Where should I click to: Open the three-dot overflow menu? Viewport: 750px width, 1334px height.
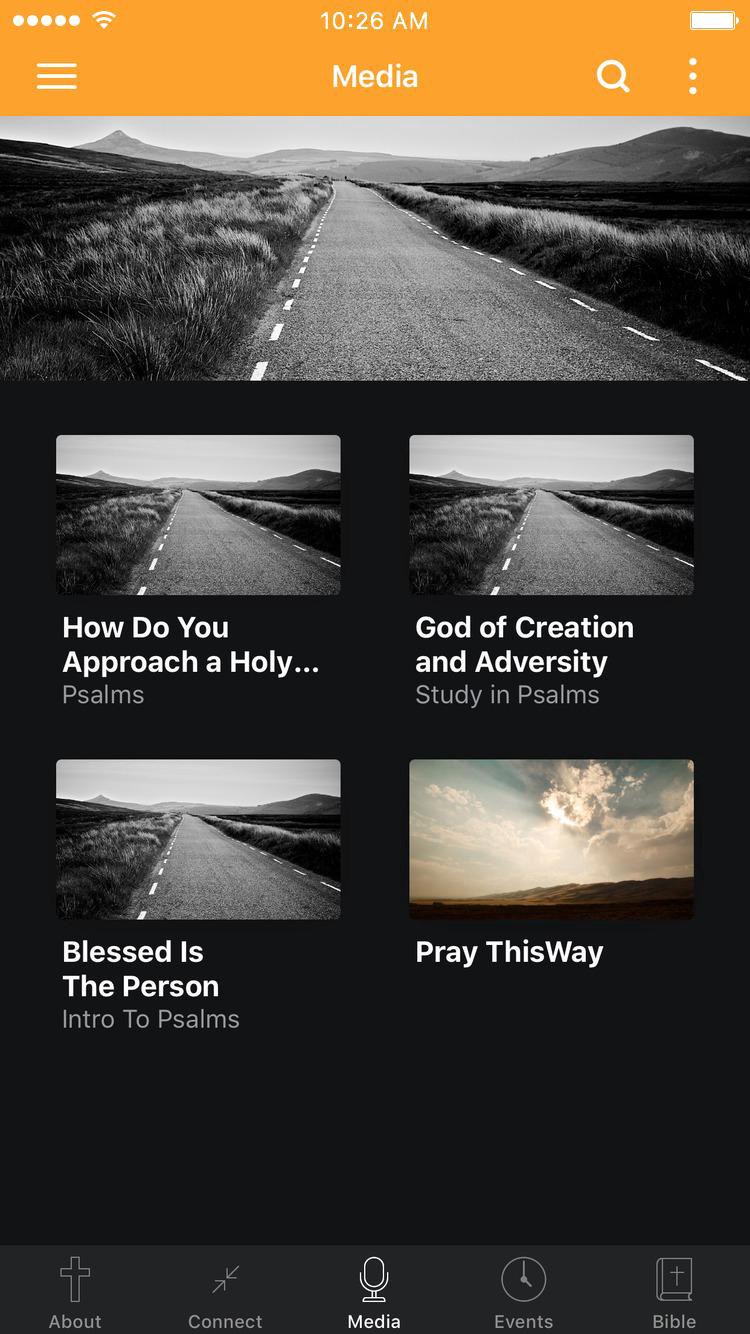[693, 77]
